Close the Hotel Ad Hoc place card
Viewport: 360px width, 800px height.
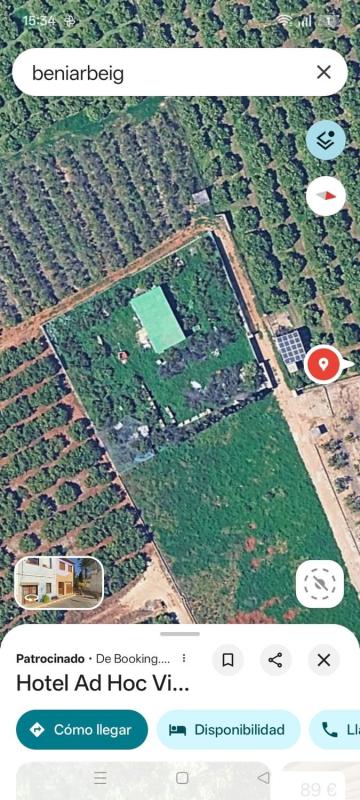pos(324,660)
